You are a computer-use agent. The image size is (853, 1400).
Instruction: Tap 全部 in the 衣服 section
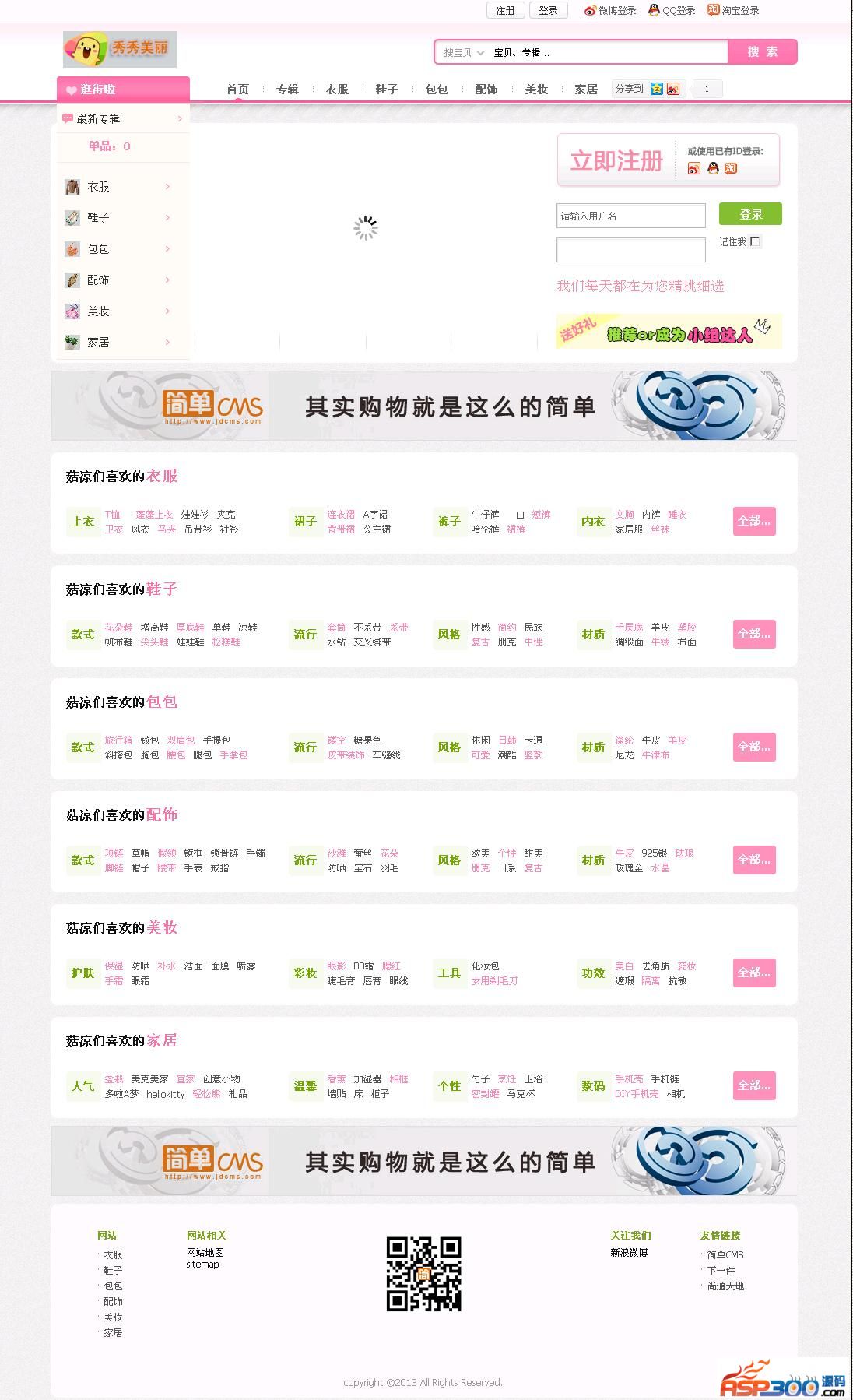753,521
